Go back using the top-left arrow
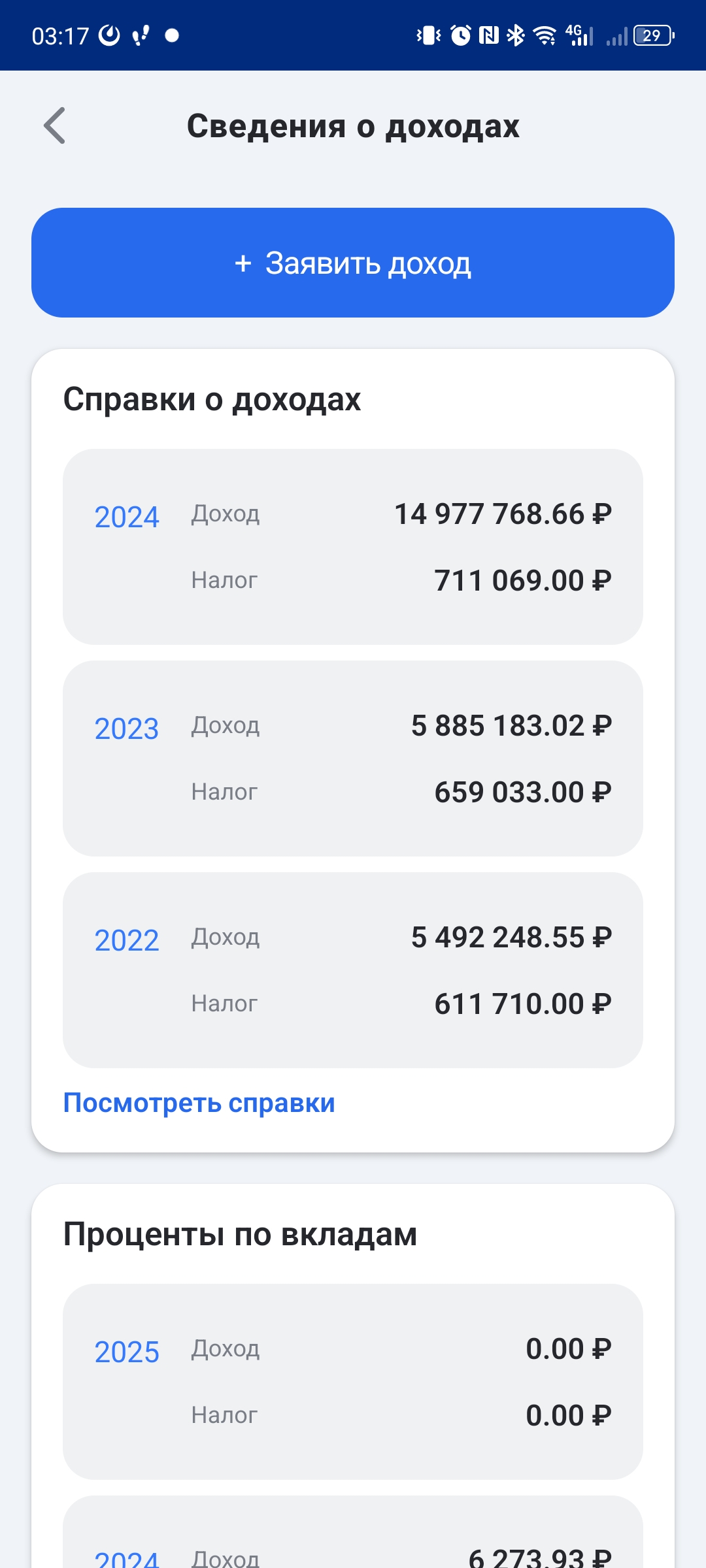Image resolution: width=706 pixels, height=1568 pixels. (55, 125)
